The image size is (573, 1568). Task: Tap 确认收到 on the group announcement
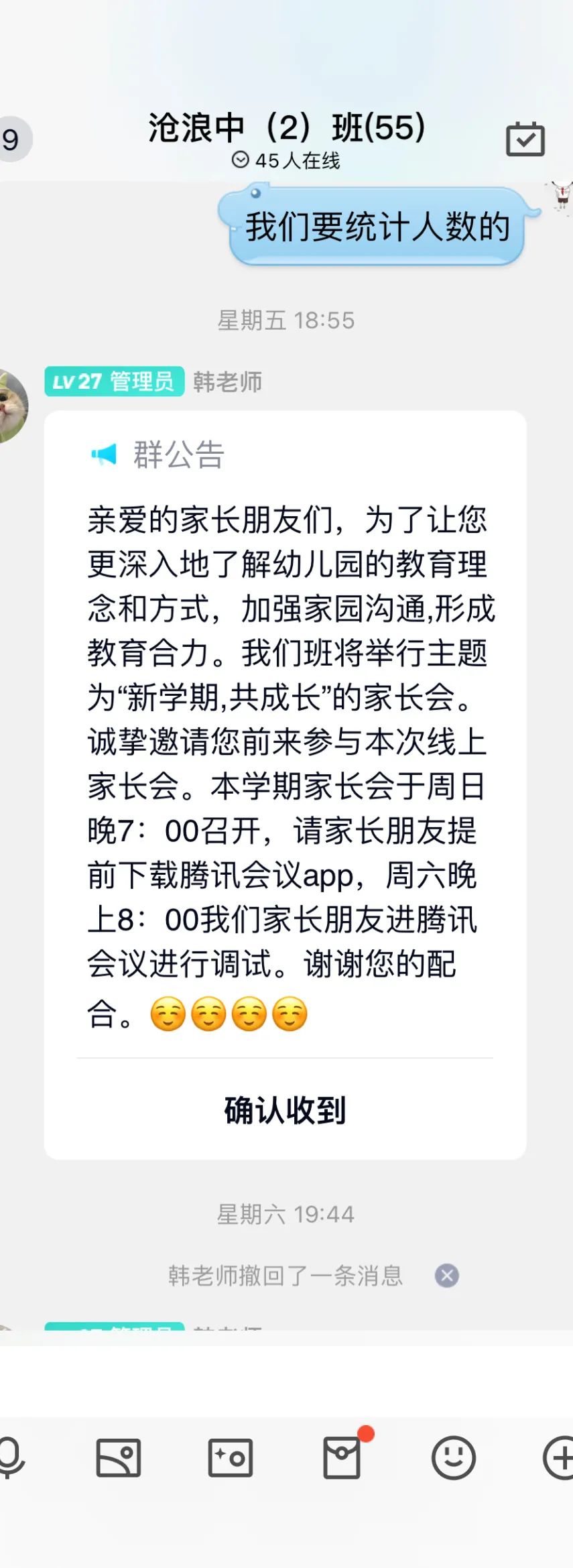(x=285, y=1111)
